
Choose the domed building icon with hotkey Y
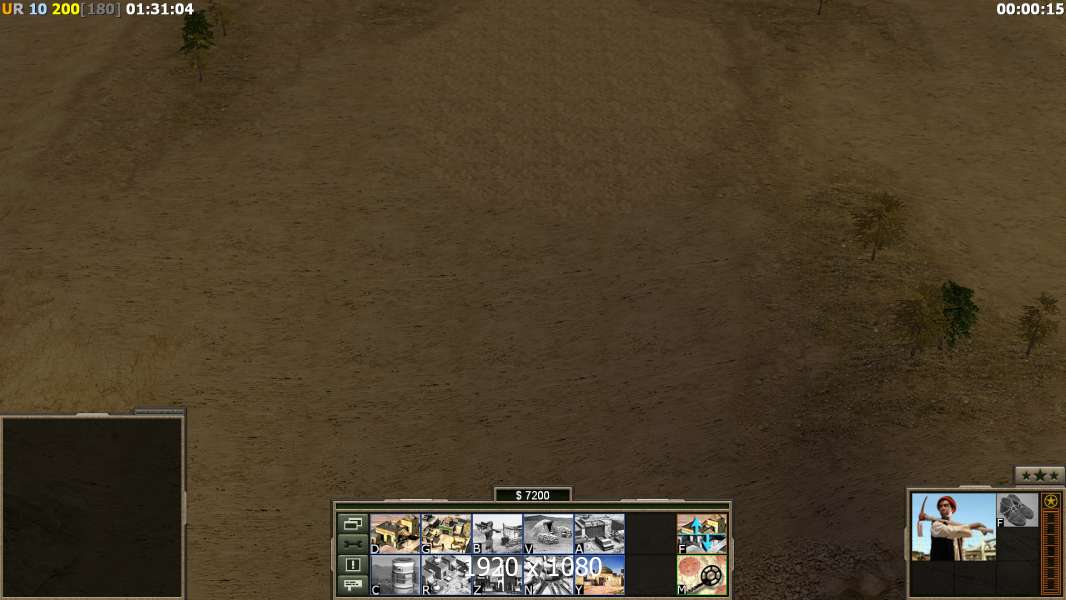(x=599, y=574)
